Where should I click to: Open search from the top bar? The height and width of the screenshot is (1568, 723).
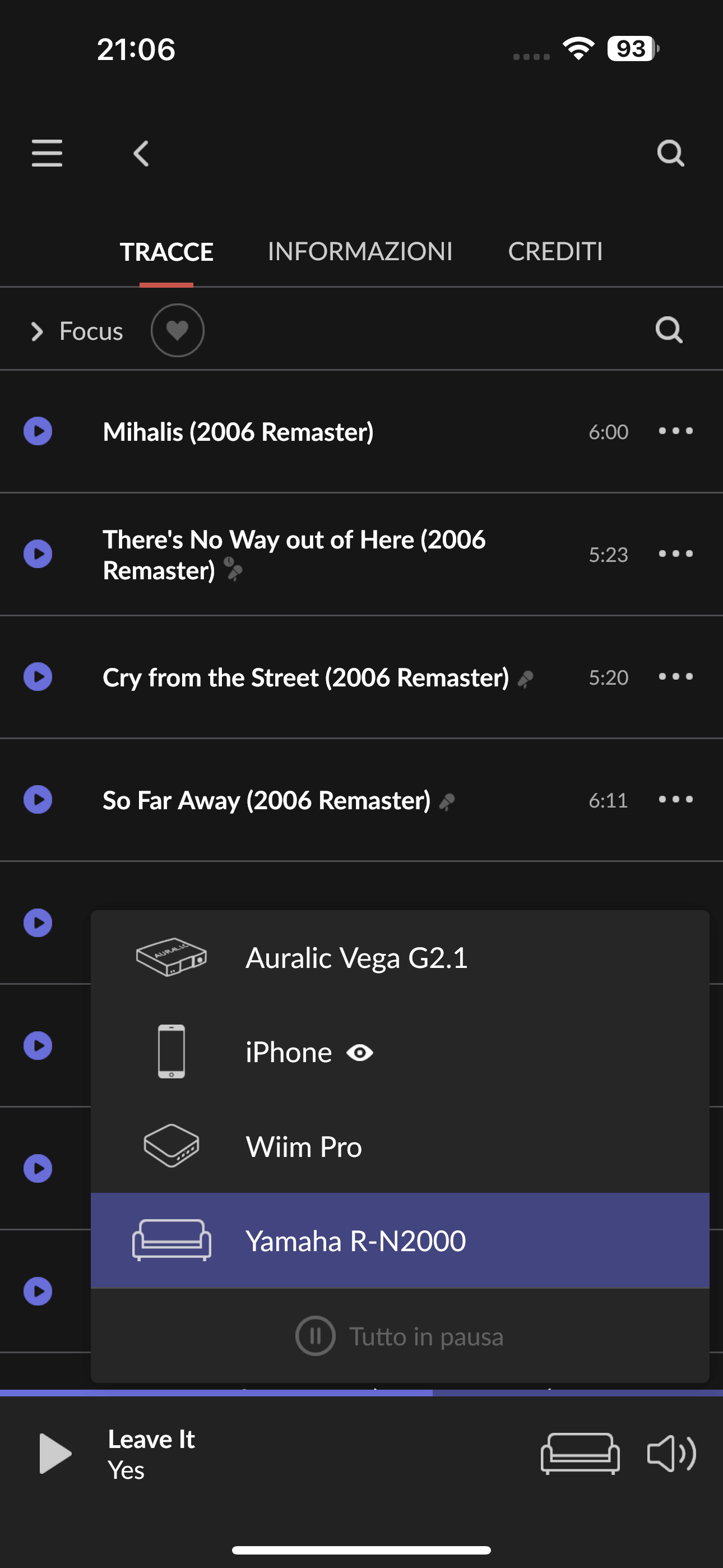pyautogui.click(x=671, y=154)
